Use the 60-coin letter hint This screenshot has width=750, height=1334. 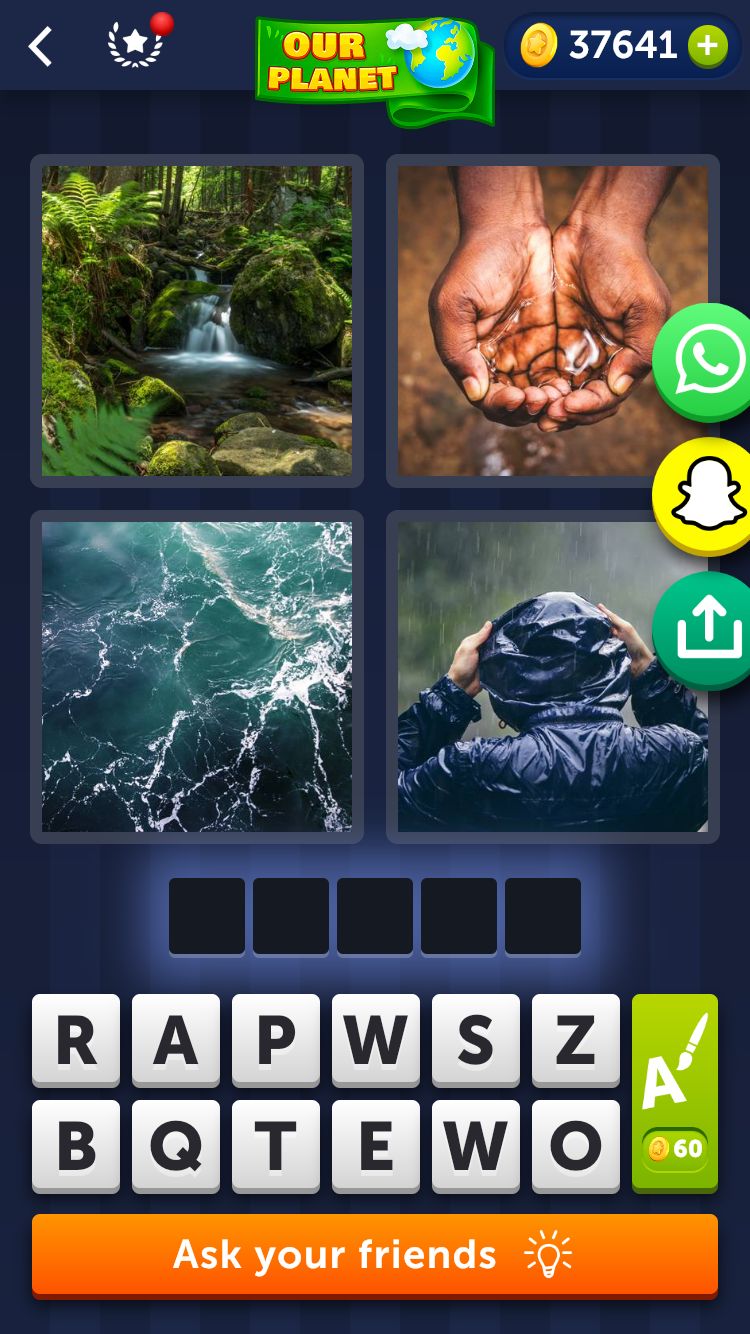675,1092
